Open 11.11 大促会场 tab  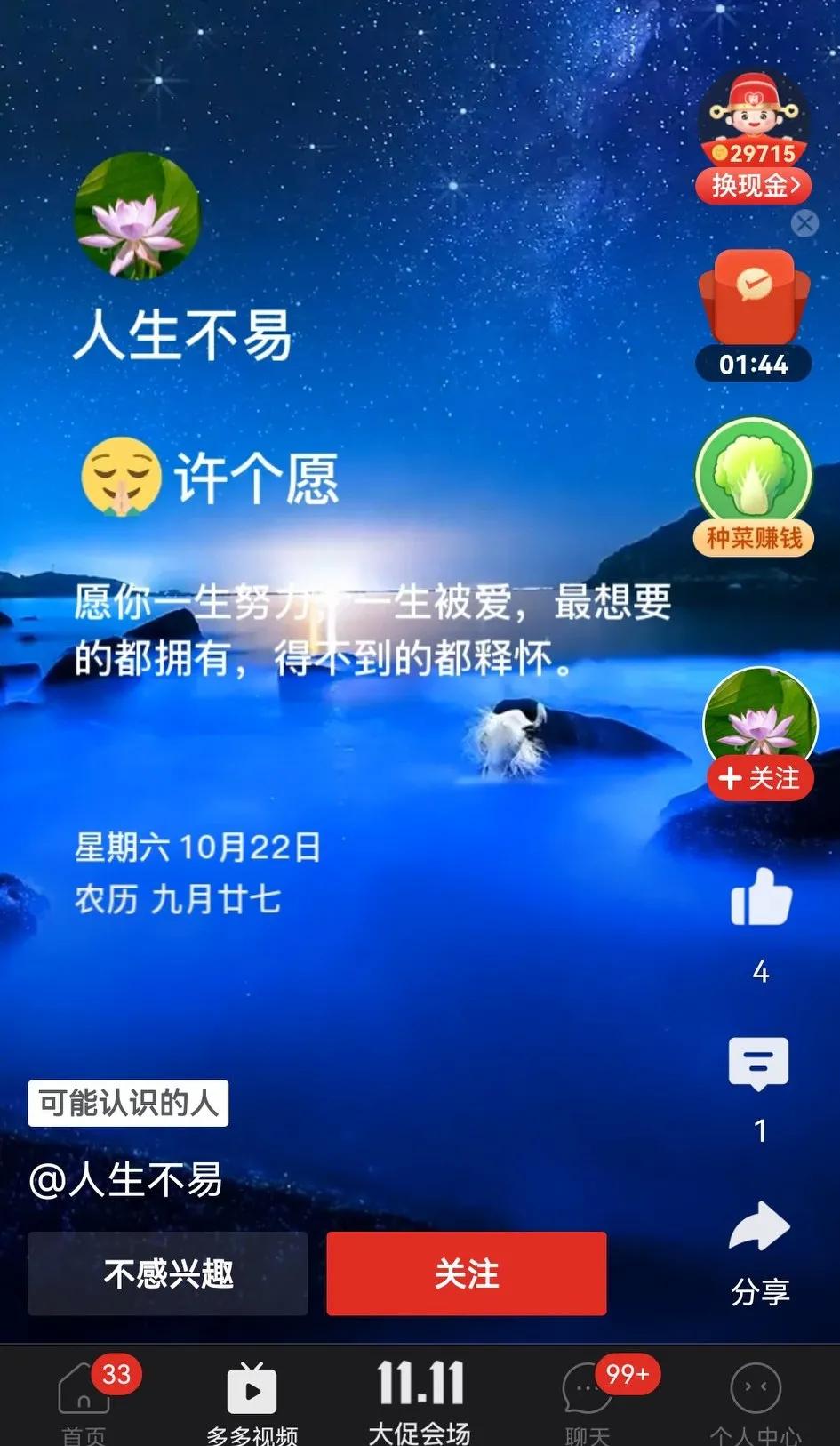420,1401
